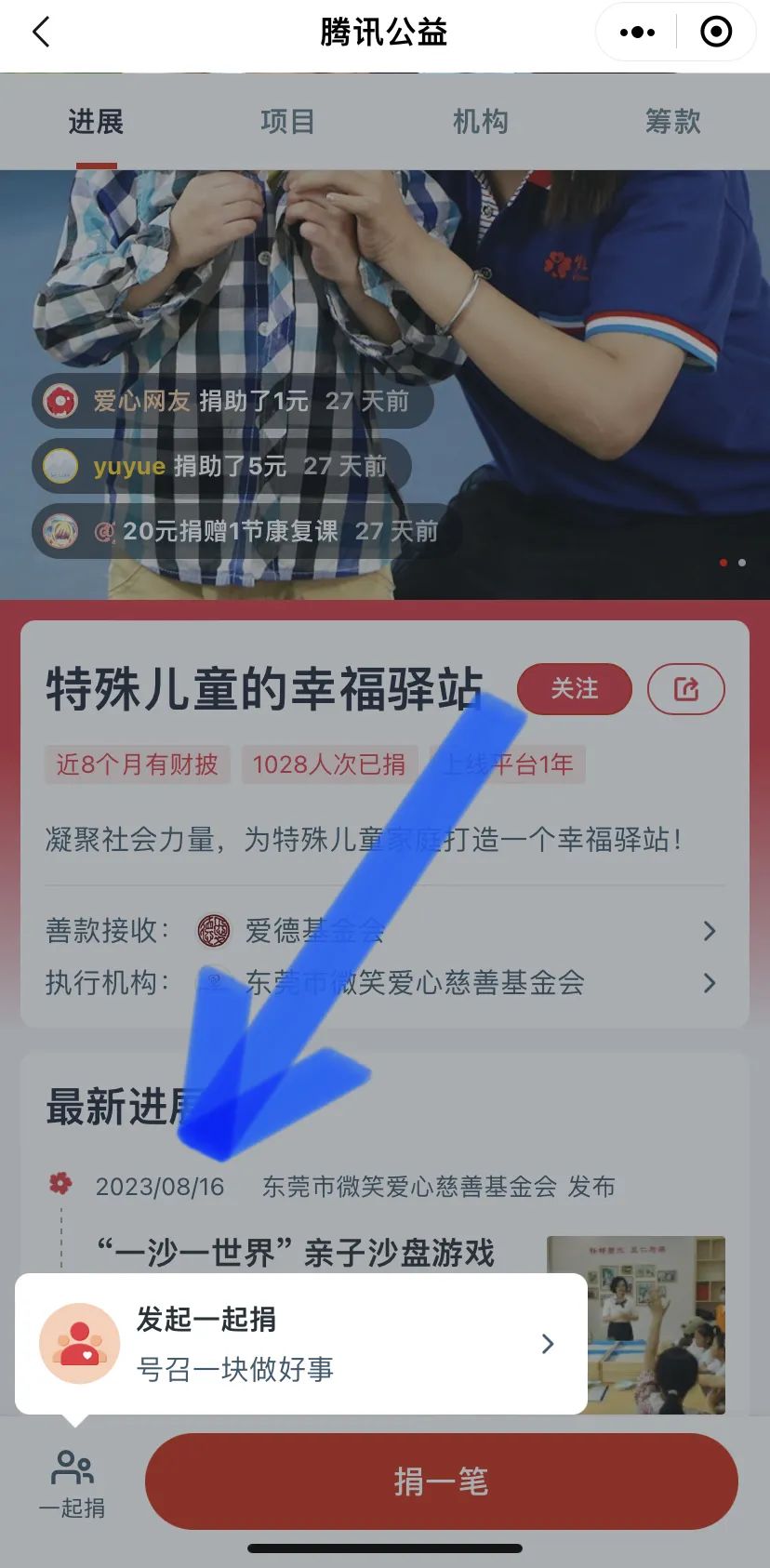Viewport: 770px width, 1568px height.
Task: Select the 进展 tab
Action: pyautogui.click(x=96, y=122)
